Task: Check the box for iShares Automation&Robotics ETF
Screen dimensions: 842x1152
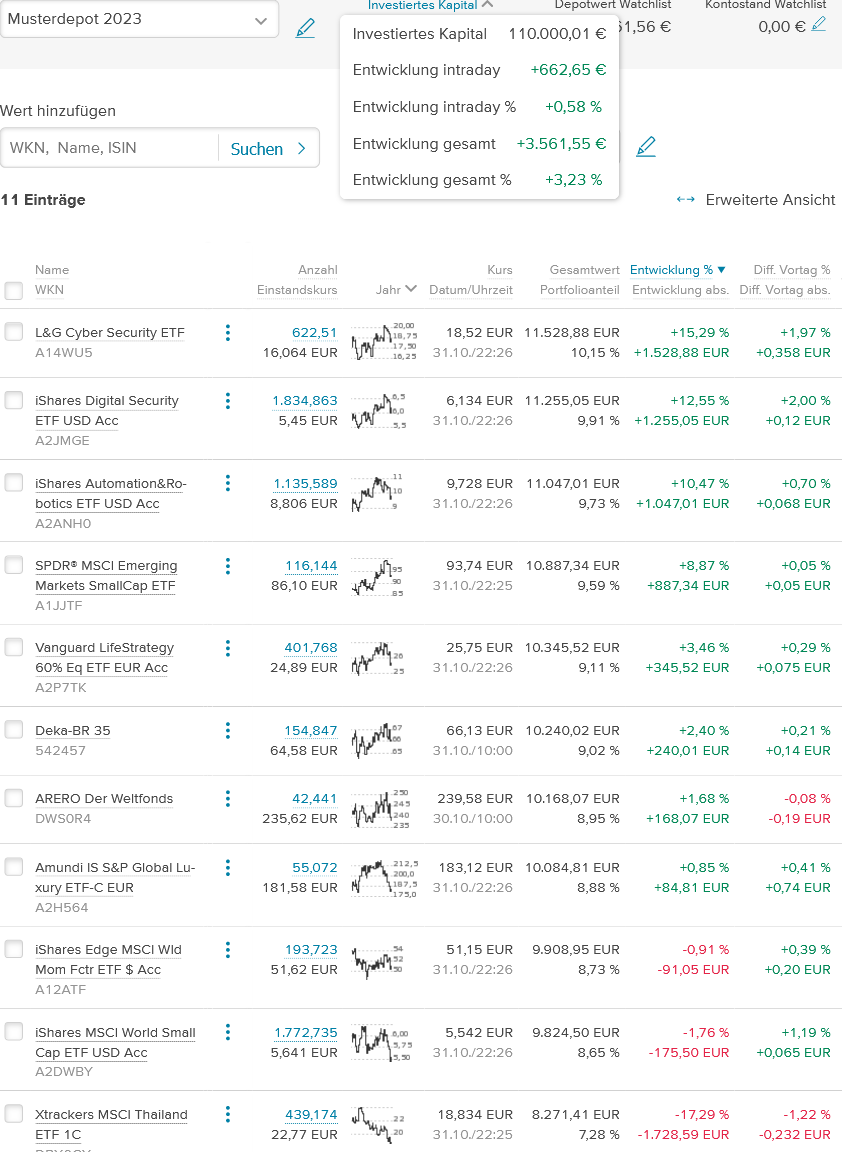Action: pos(14,483)
